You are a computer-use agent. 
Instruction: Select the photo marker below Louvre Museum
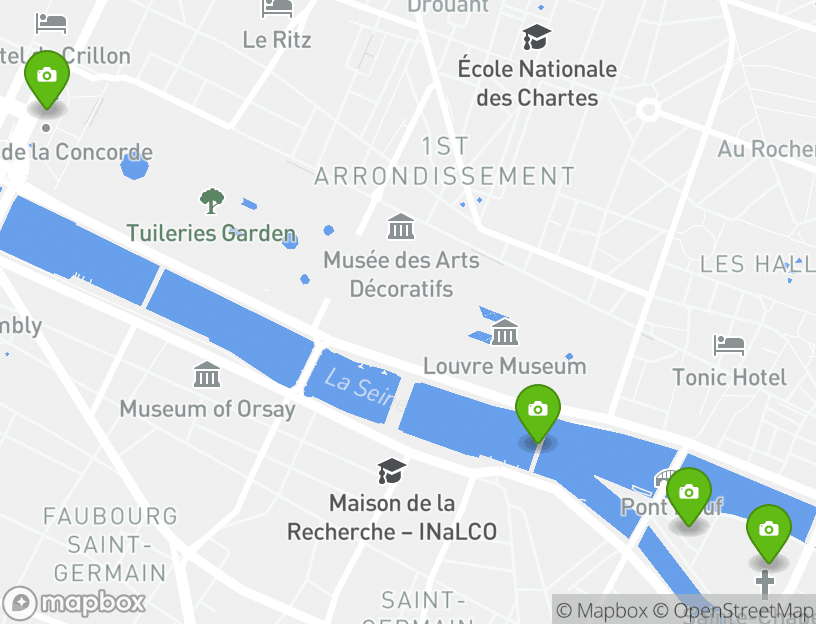[538, 410]
